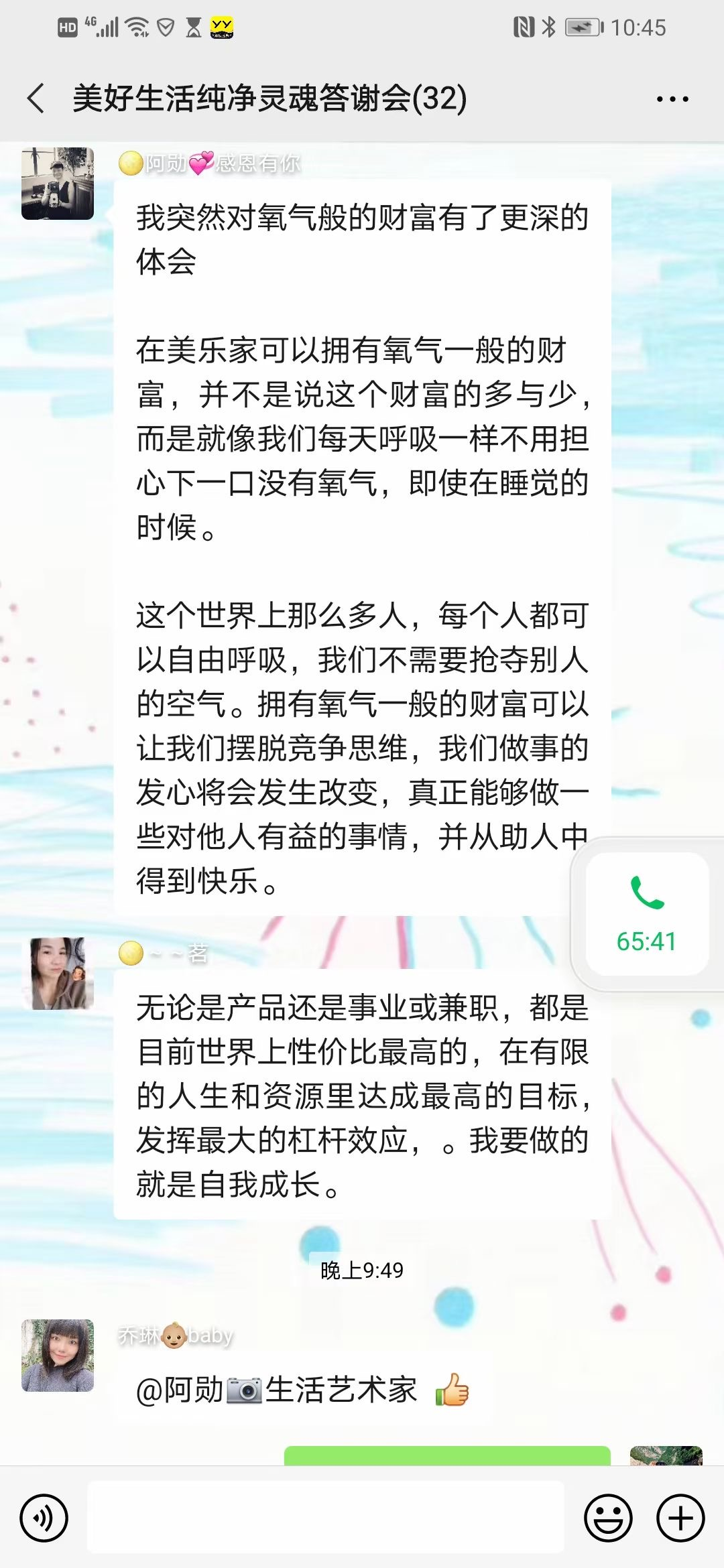Switch to voice message input

coord(44,1518)
